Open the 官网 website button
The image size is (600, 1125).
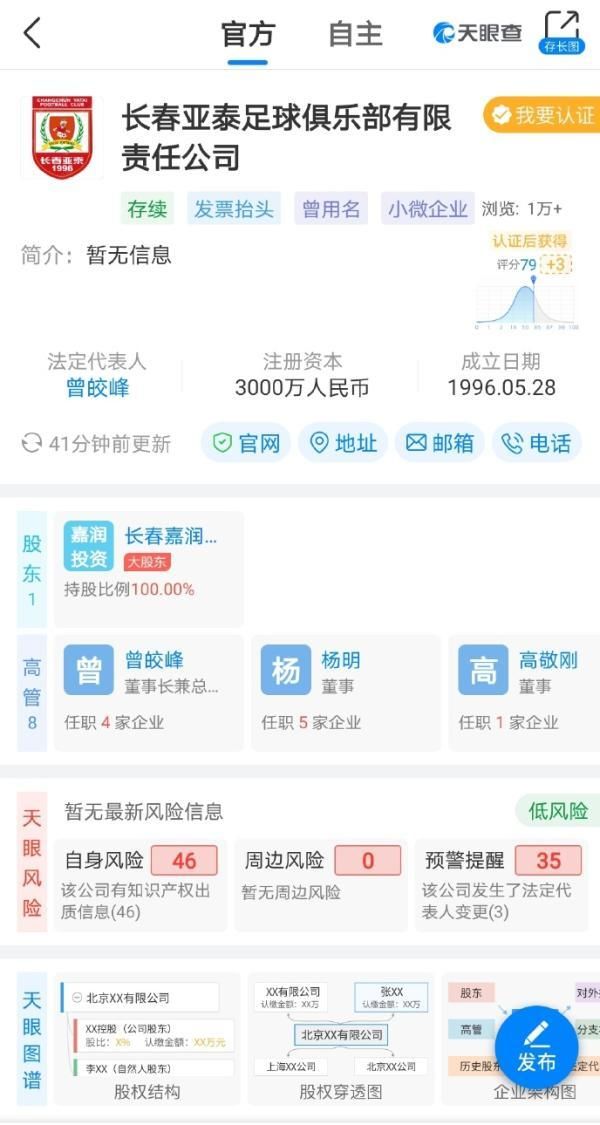pos(246,443)
